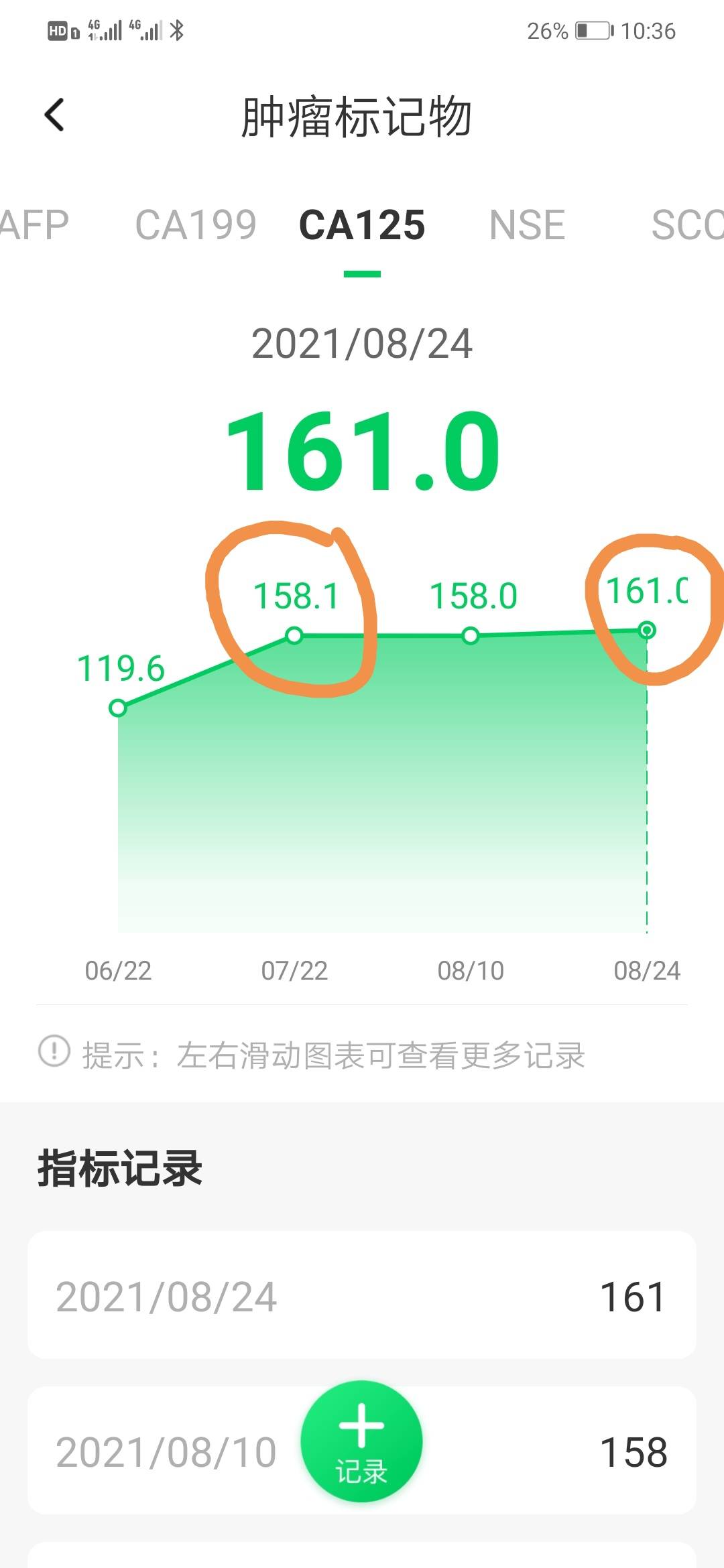Tap the HD icon in status bar

(59, 28)
